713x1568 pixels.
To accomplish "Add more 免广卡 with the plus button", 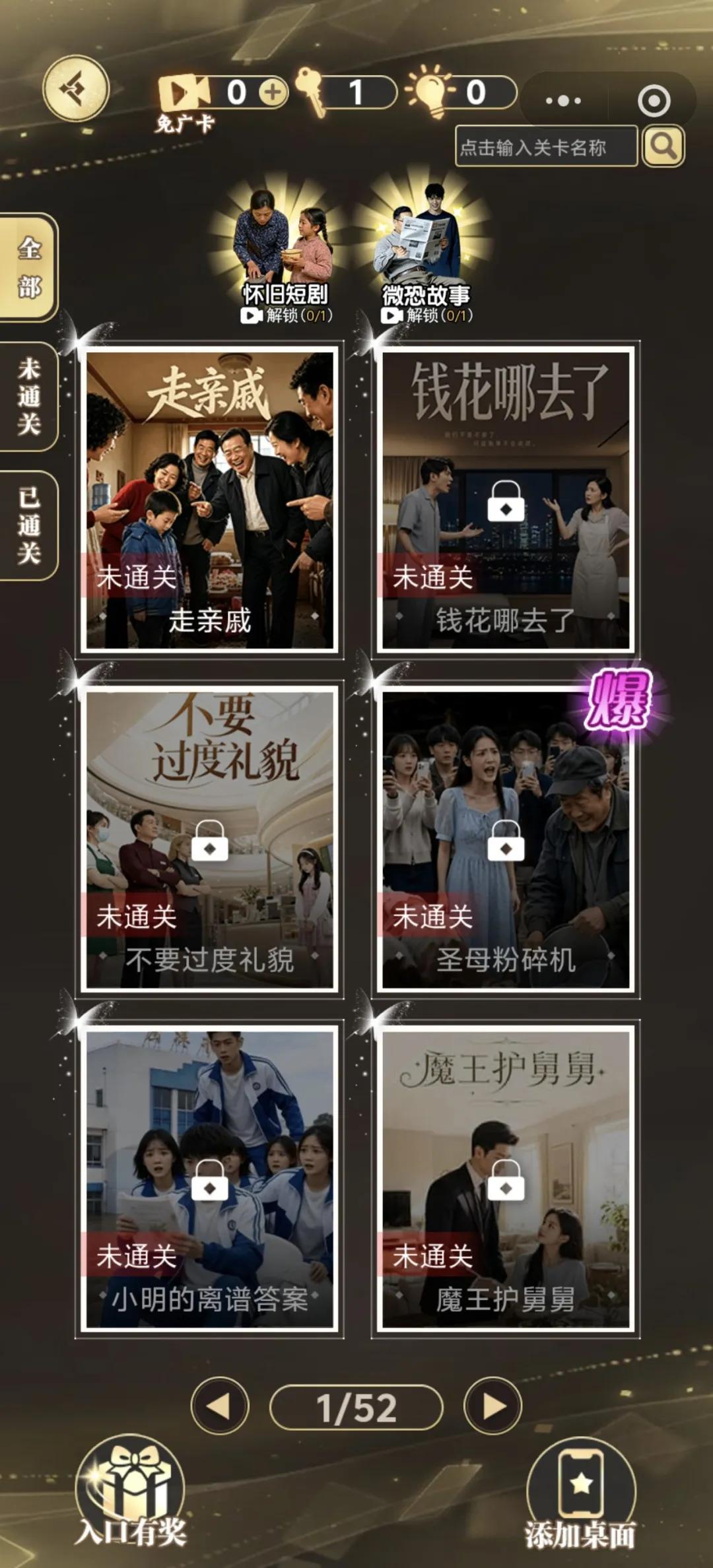I will 273,92.
